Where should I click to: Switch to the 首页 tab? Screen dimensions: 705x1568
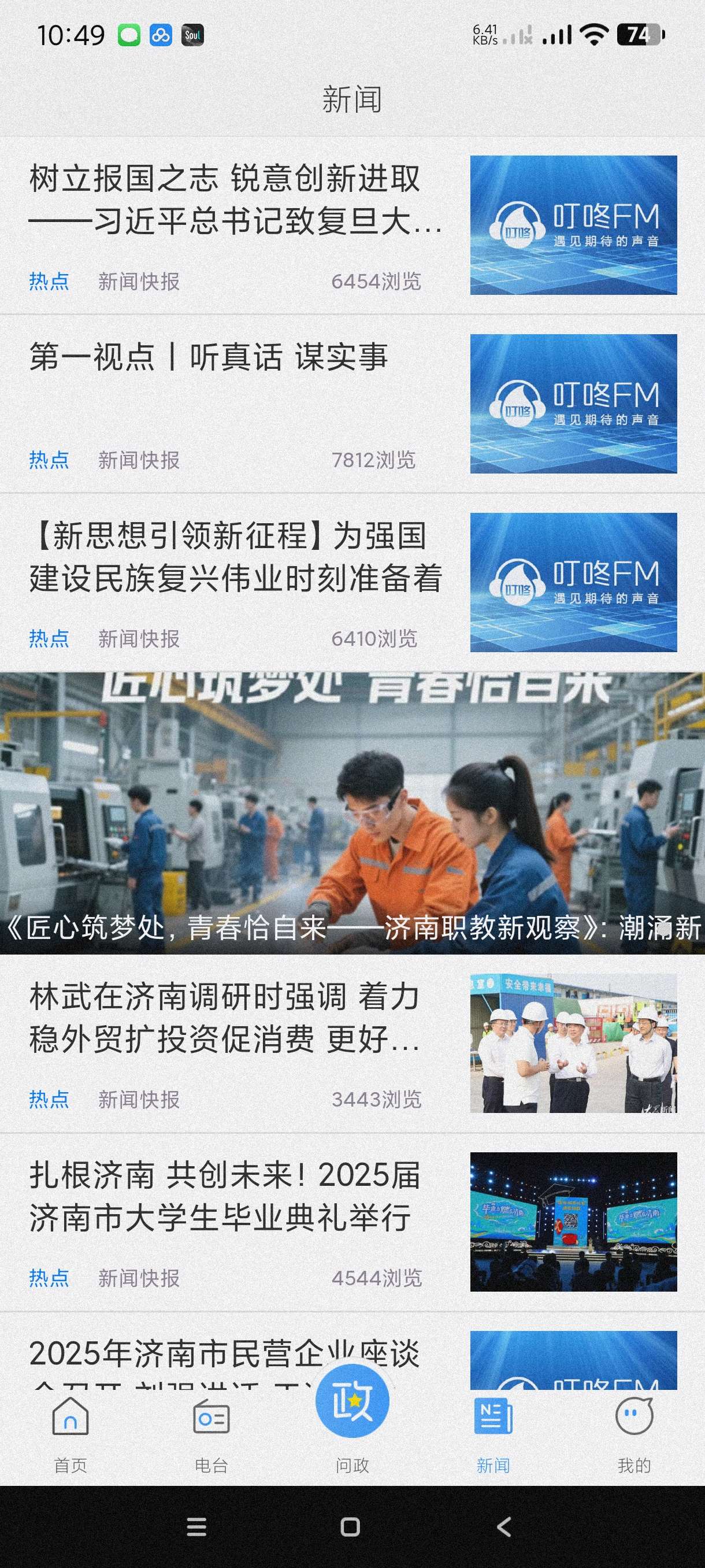pyautogui.click(x=70, y=1433)
